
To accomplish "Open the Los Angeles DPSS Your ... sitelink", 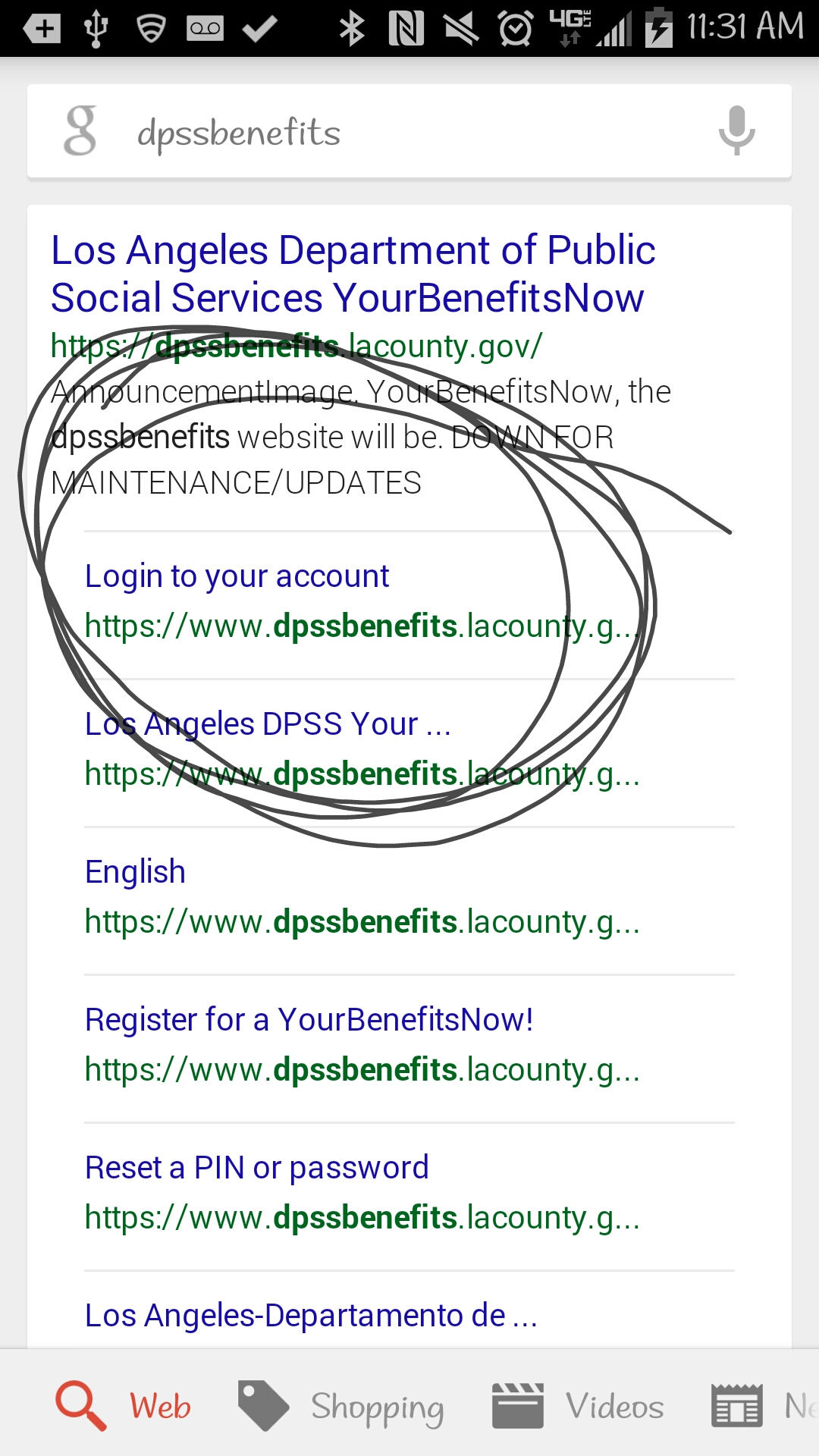I will pos(268,724).
